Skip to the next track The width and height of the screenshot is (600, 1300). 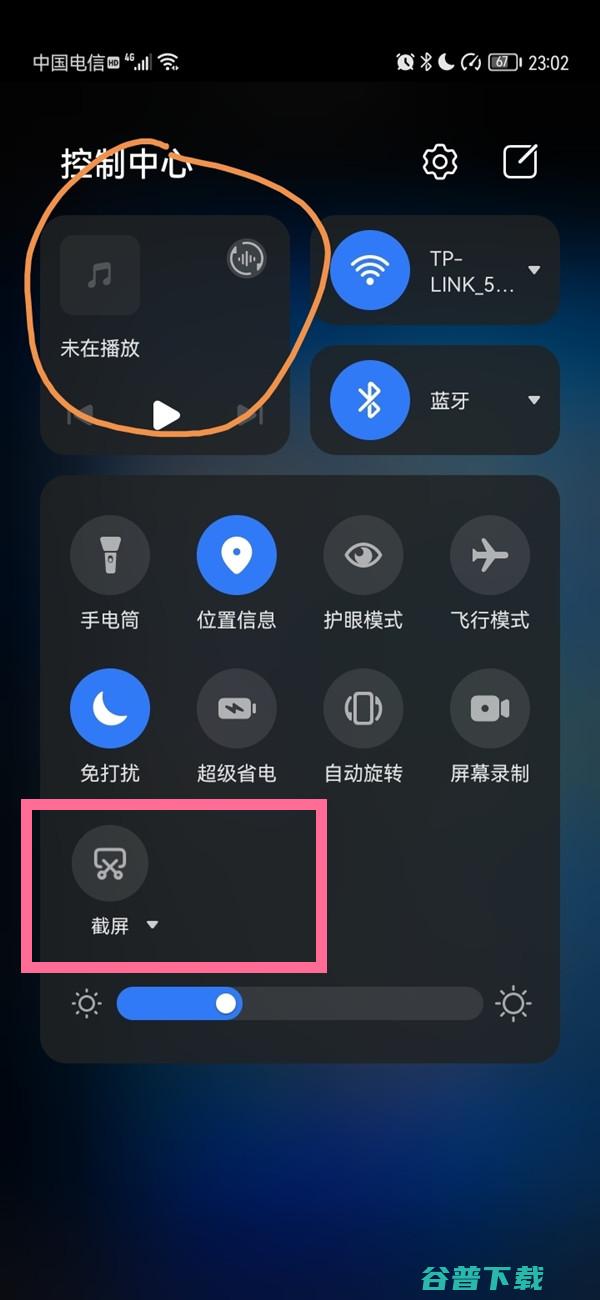click(249, 414)
